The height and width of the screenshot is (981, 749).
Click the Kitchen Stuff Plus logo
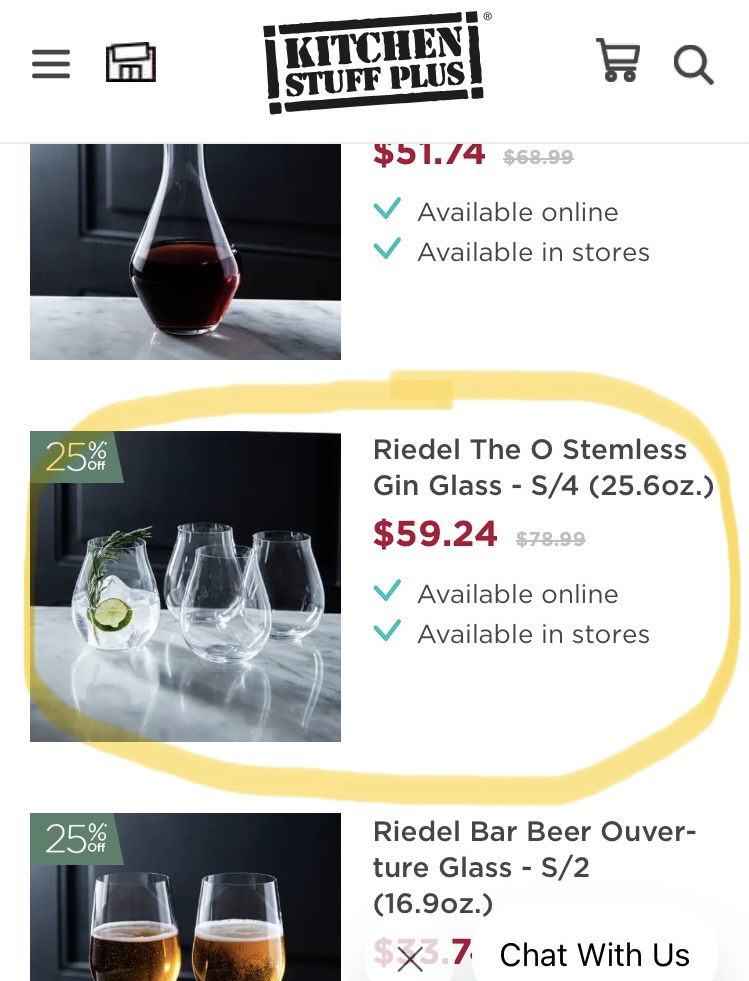click(376, 60)
